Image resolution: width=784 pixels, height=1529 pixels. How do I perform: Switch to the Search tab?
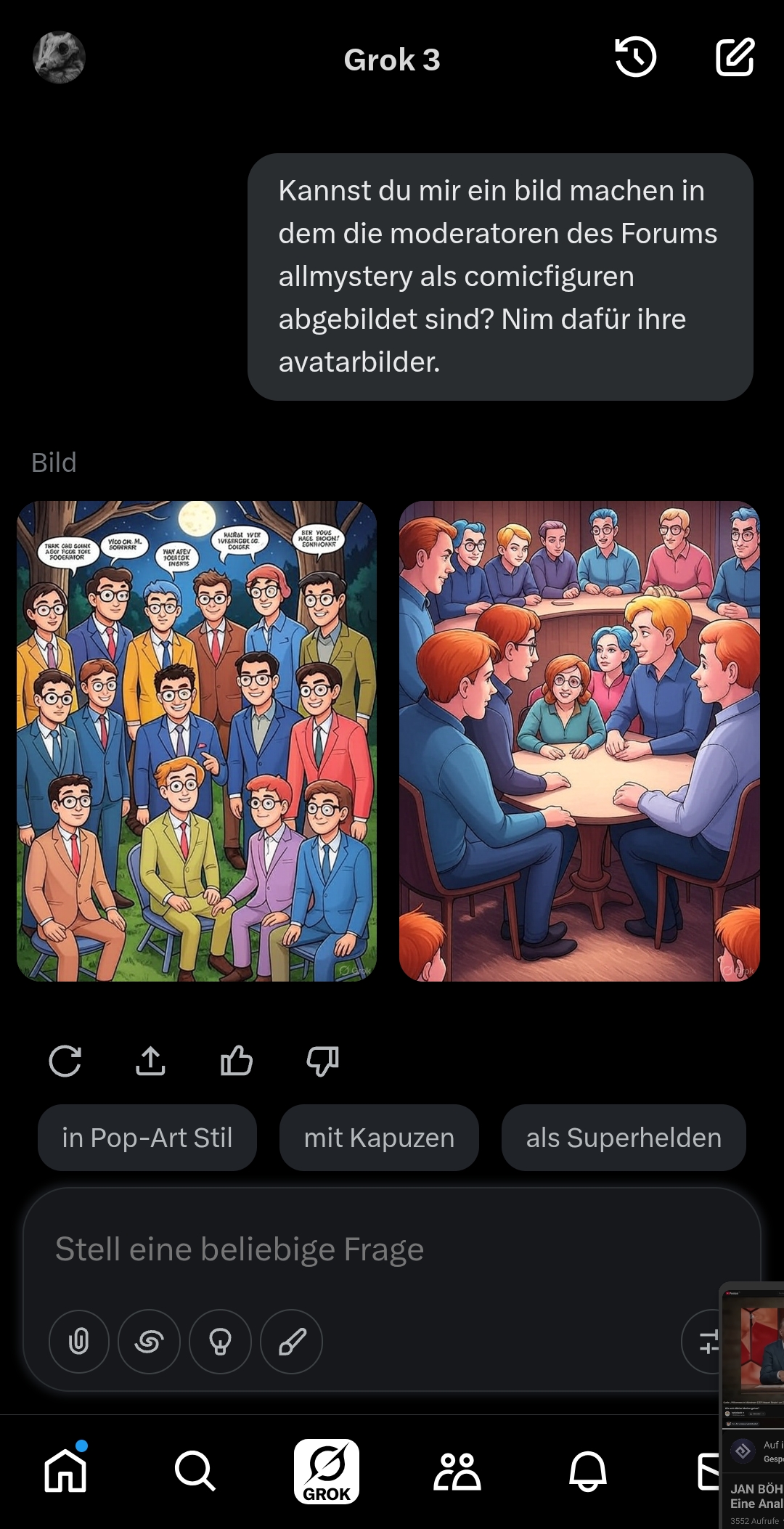point(195,1471)
